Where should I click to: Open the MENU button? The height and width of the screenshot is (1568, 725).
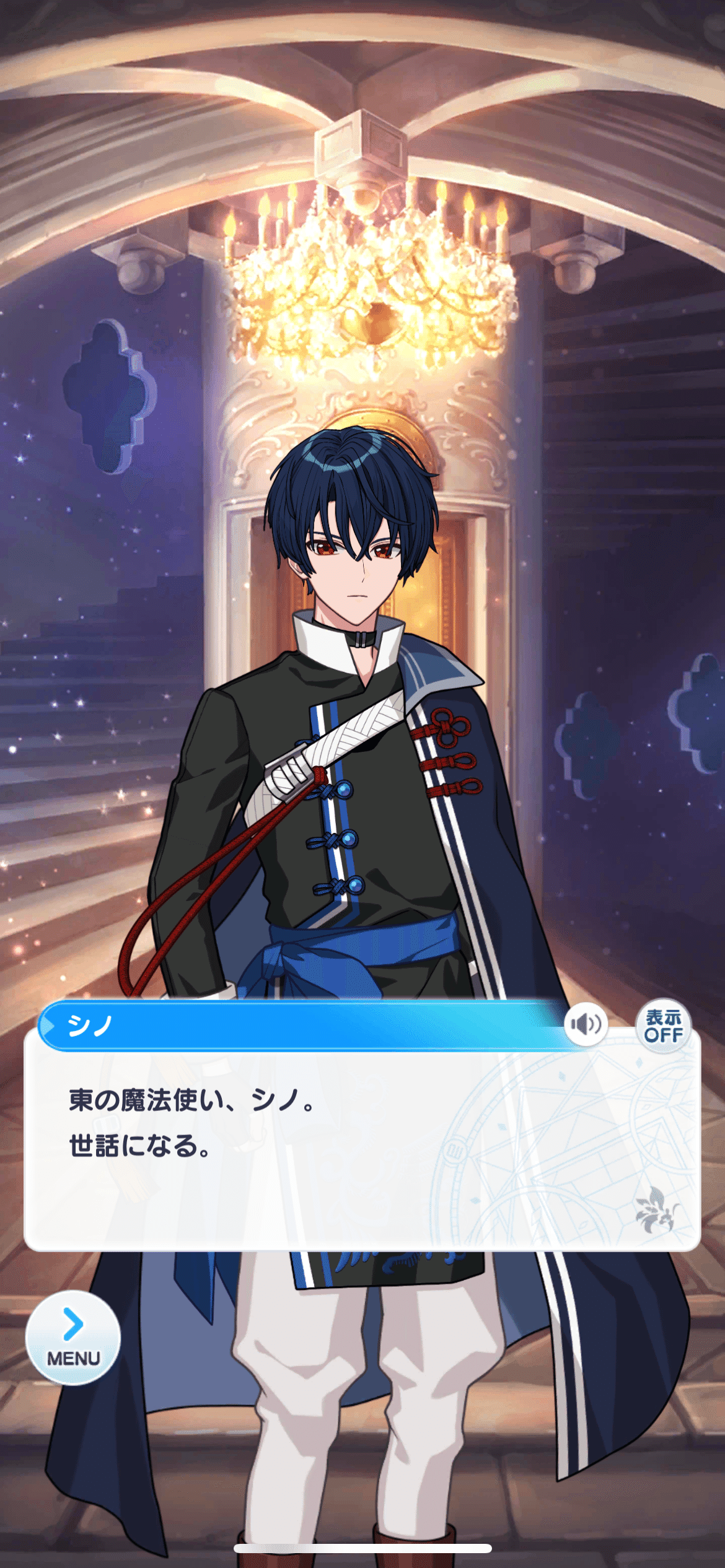pos(73,1337)
